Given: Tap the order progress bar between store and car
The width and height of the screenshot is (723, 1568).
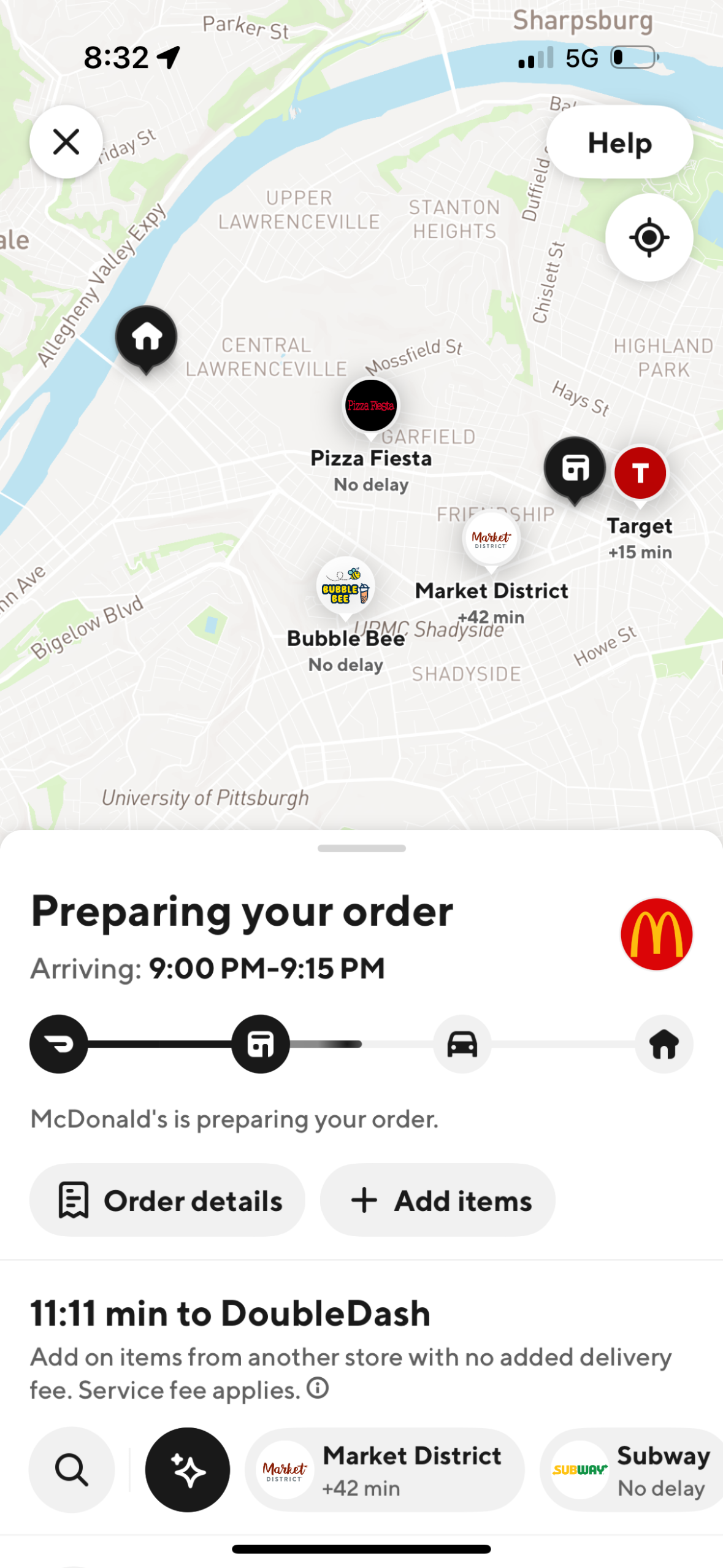Looking at the screenshot, I should (362, 1045).
